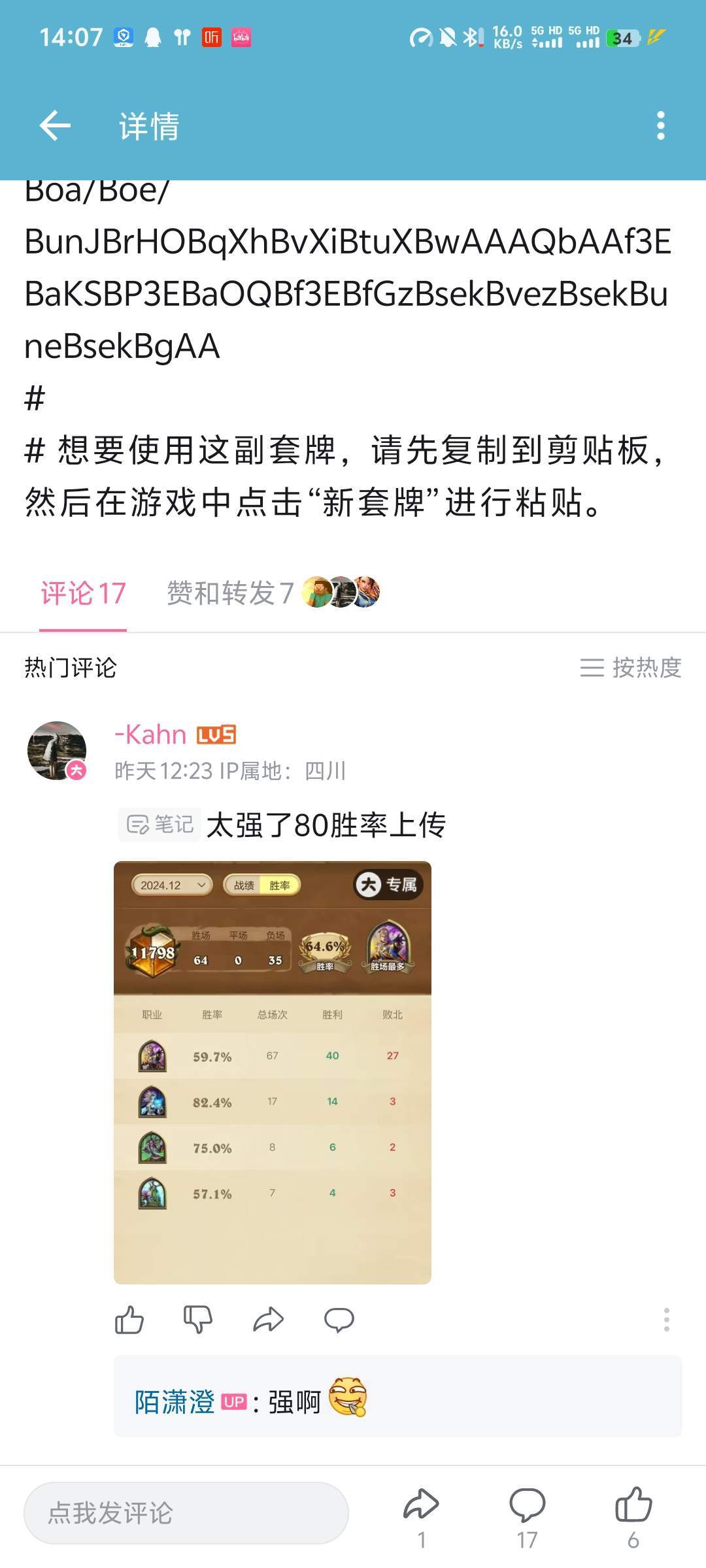Viewport: 706px width, 1568px height.
Task: Open -Kahn's profile avatar
Action: (x=57, y=751)
